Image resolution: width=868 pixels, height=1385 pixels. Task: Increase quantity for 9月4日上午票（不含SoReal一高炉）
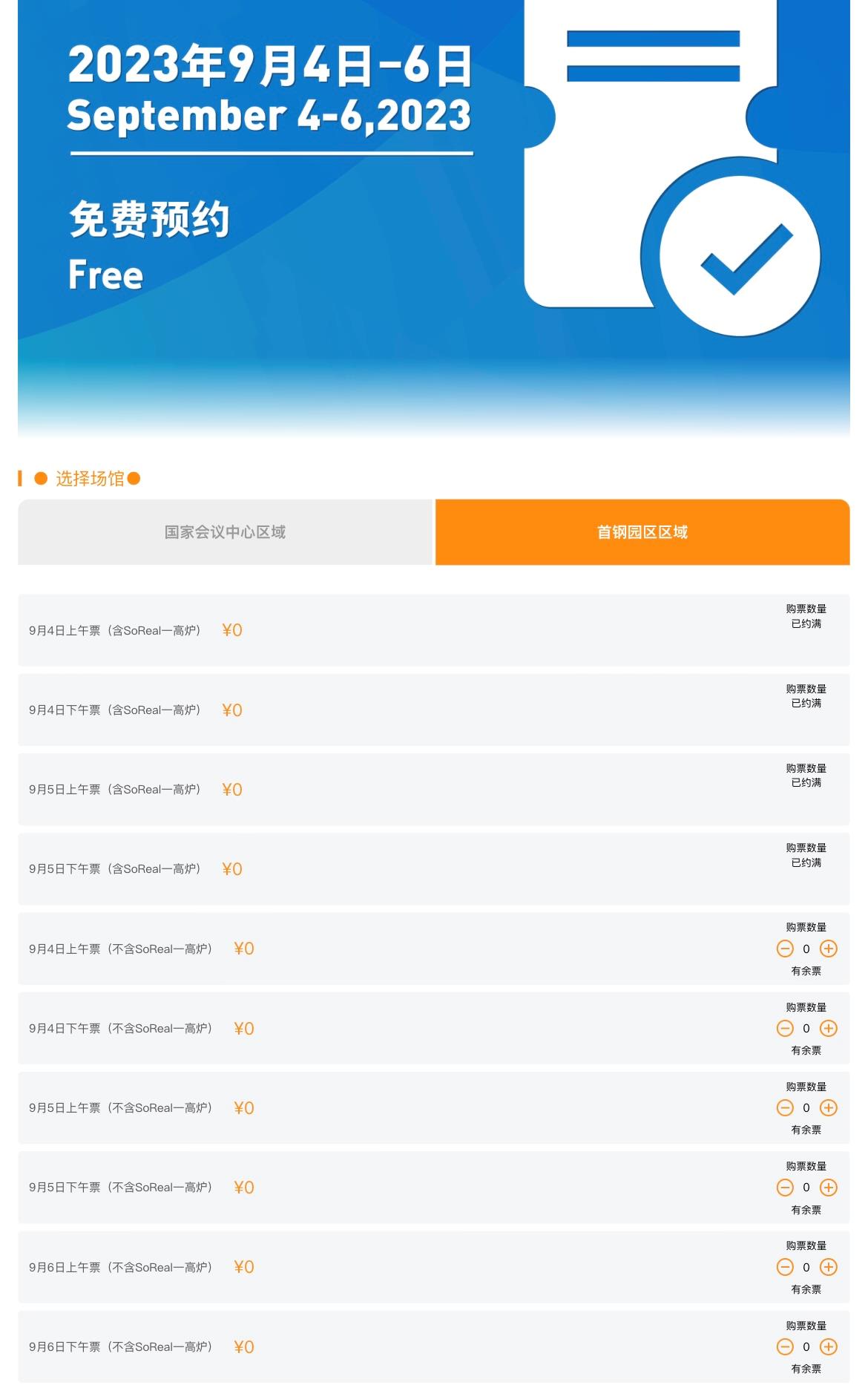[x=828, y=949]
